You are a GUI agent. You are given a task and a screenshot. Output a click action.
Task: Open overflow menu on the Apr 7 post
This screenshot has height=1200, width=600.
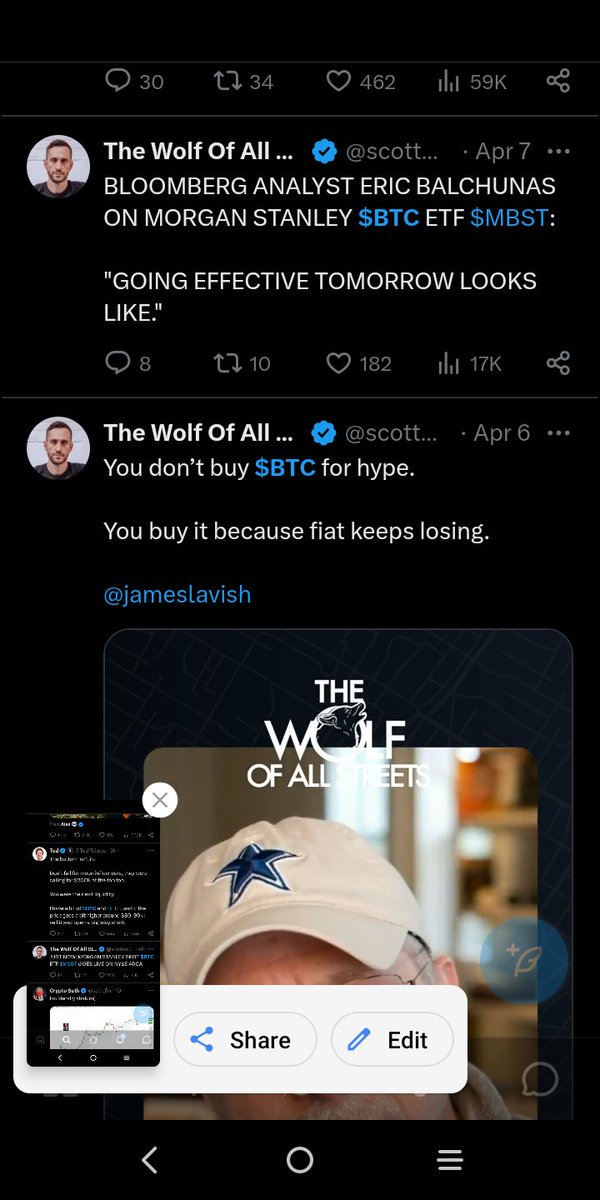click(x=559, y=152)
